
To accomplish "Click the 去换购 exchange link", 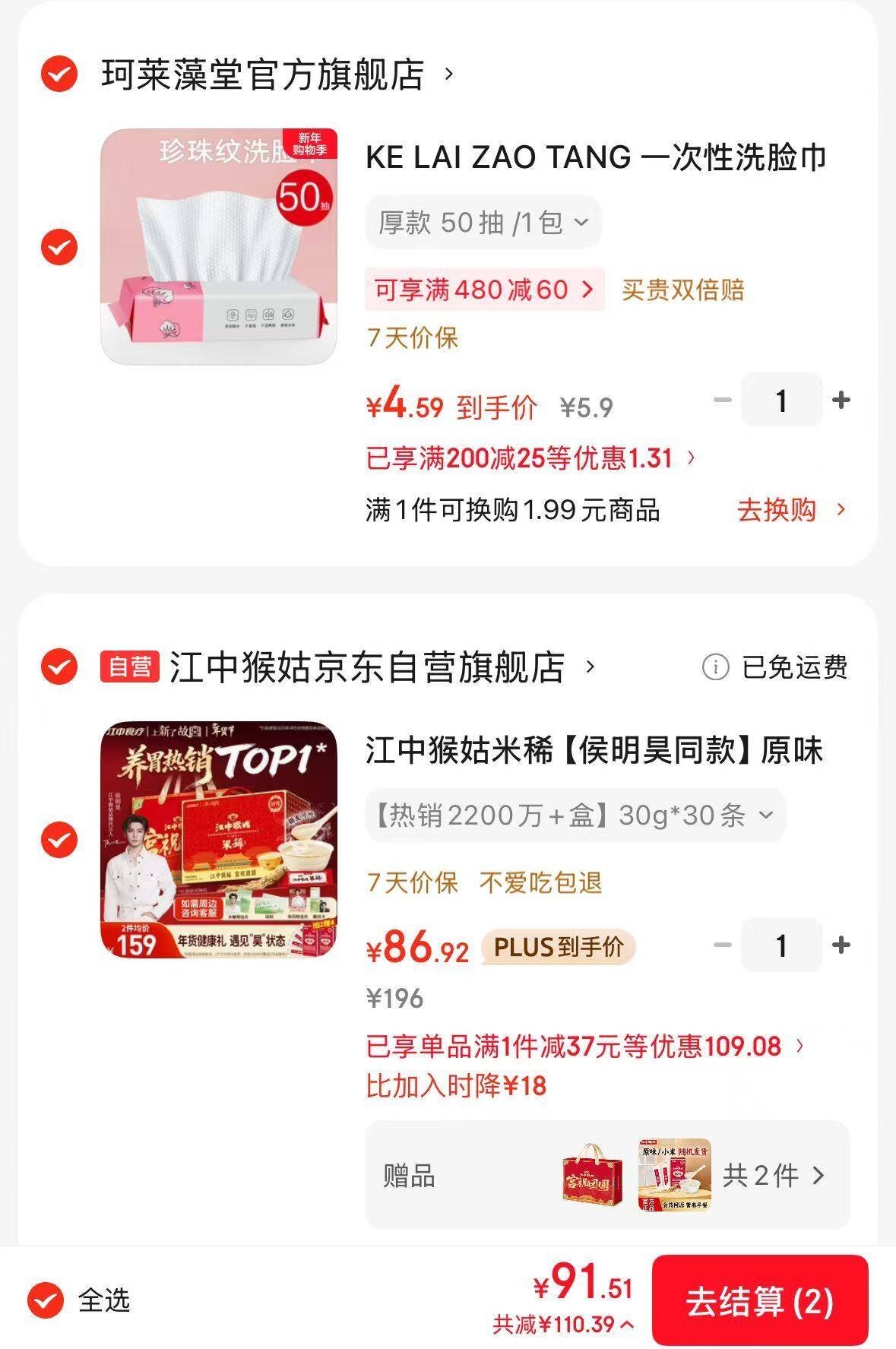I will tap(775, 511).
